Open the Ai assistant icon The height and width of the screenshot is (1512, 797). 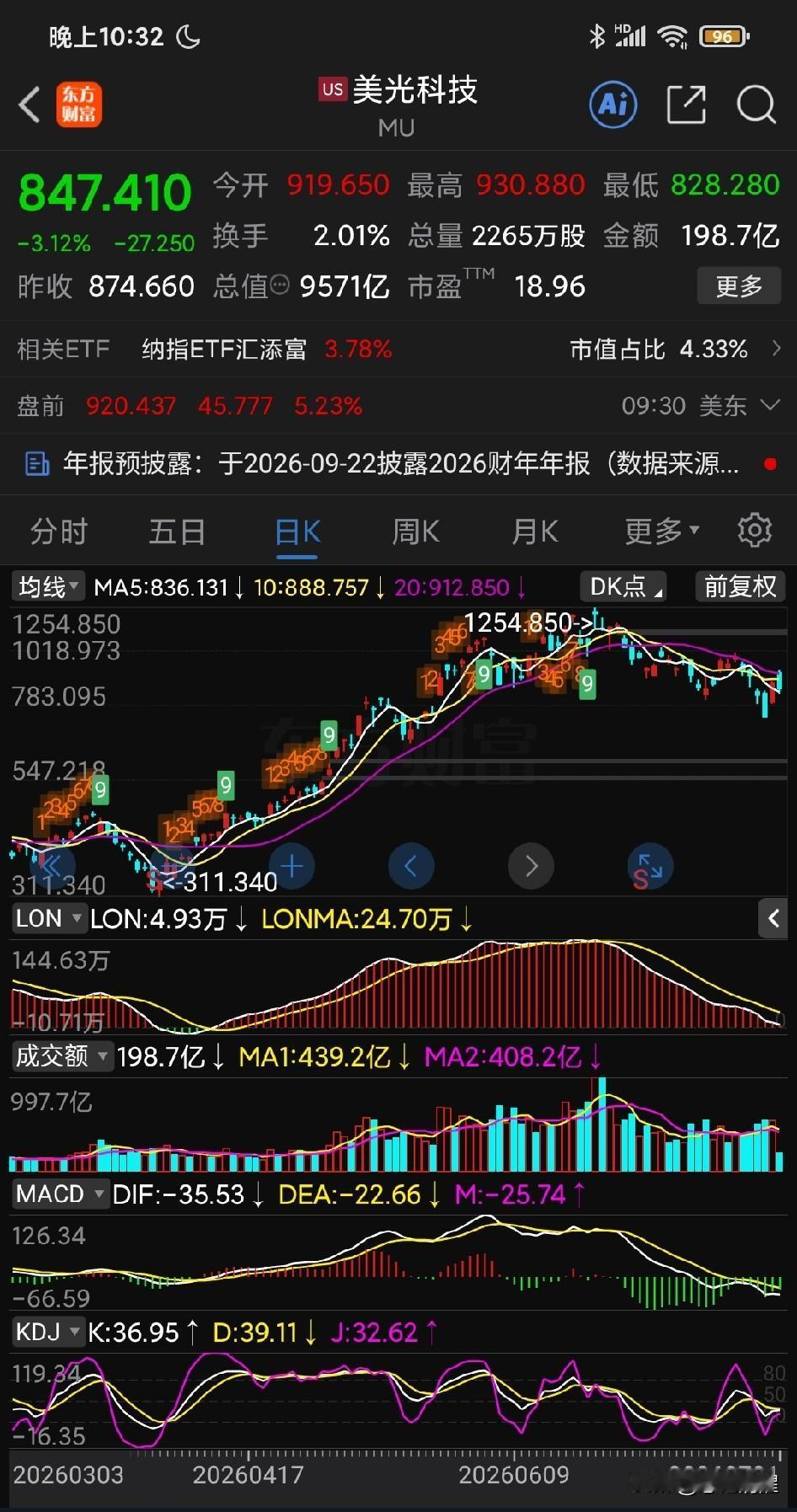tap(613, 104)
